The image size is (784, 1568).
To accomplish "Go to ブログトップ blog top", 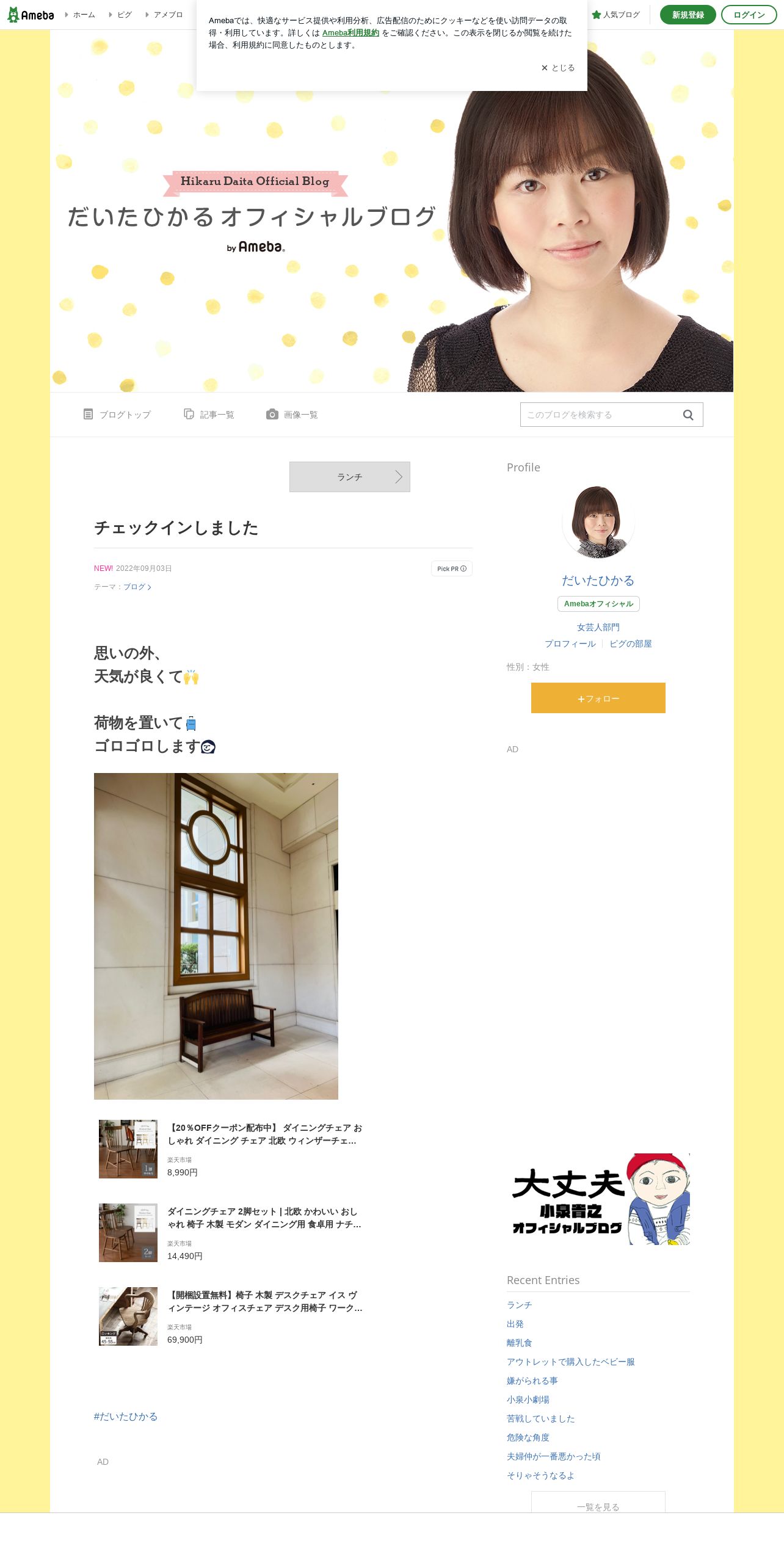I will 117,415.
